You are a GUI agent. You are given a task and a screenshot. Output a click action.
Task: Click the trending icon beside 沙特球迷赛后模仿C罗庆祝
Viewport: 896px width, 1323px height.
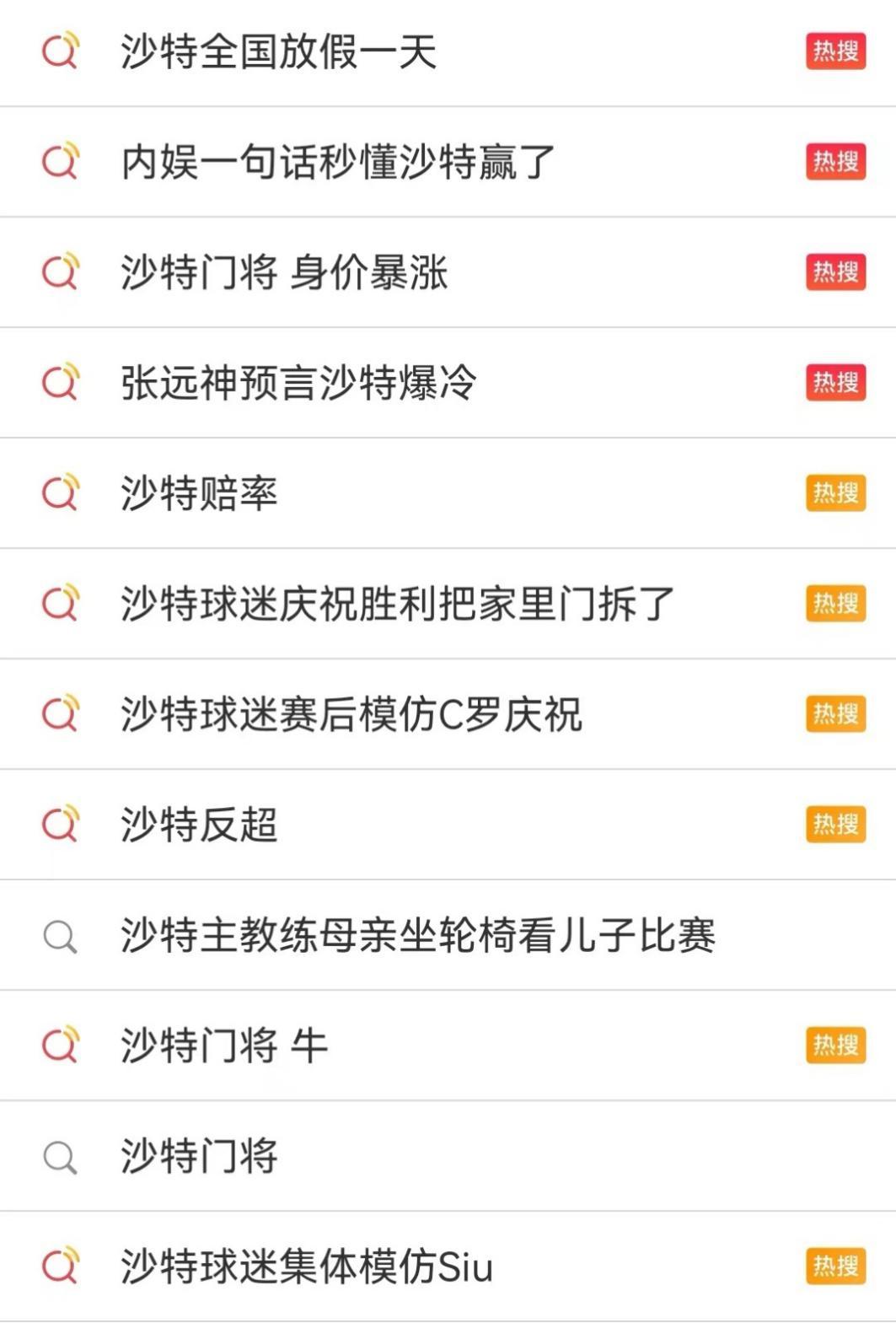pos(61,713)
